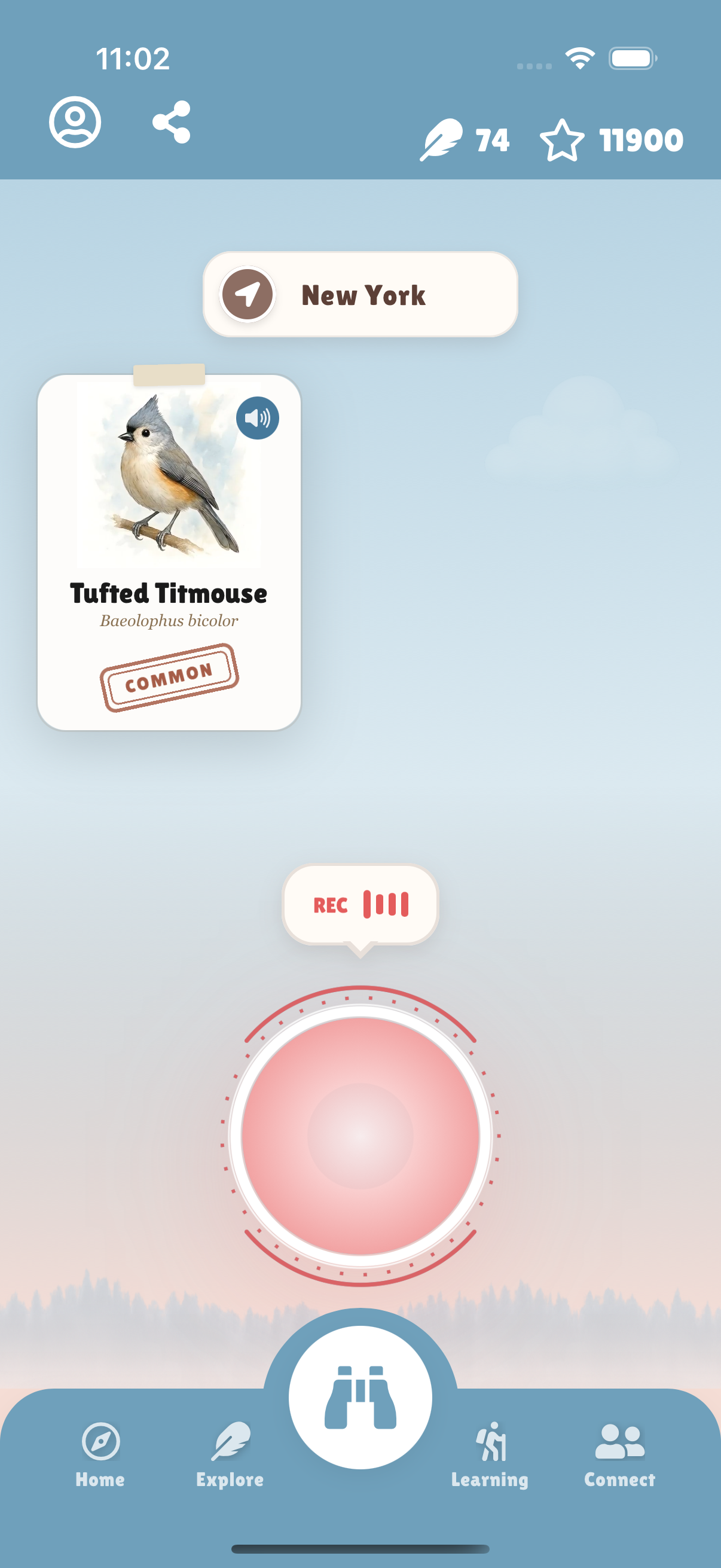Play the Tufted Titmouse sound
The height and width of the screenshot is (1568, 721).
(x=257, y=418)
